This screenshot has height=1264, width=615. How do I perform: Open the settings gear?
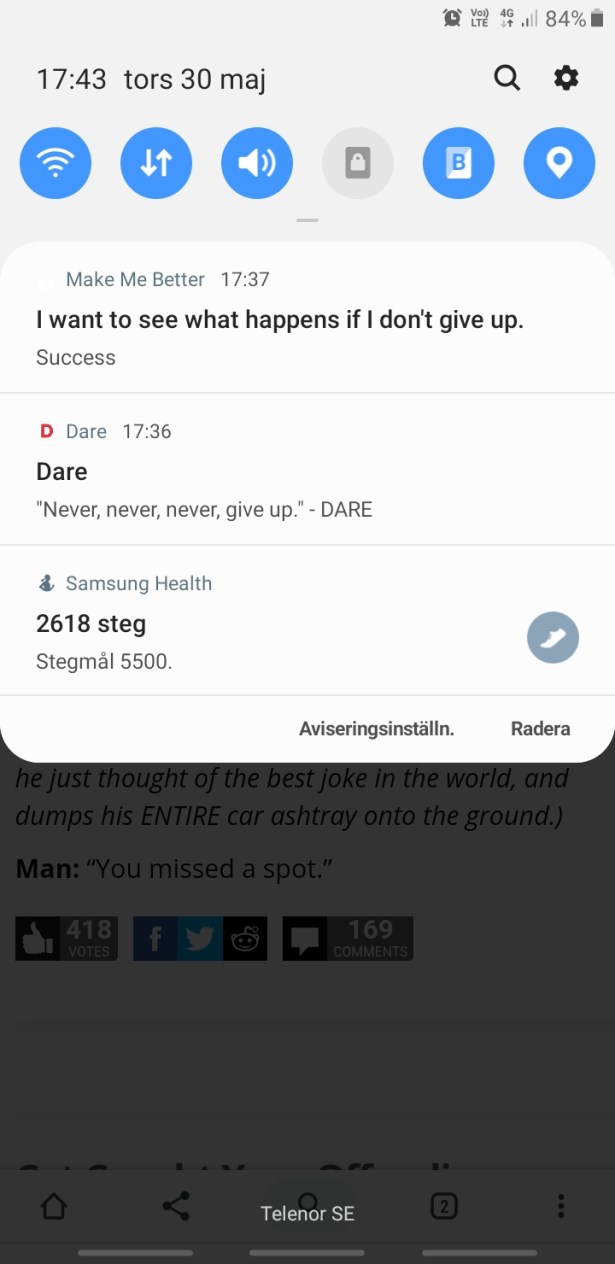tap(566, 78)
